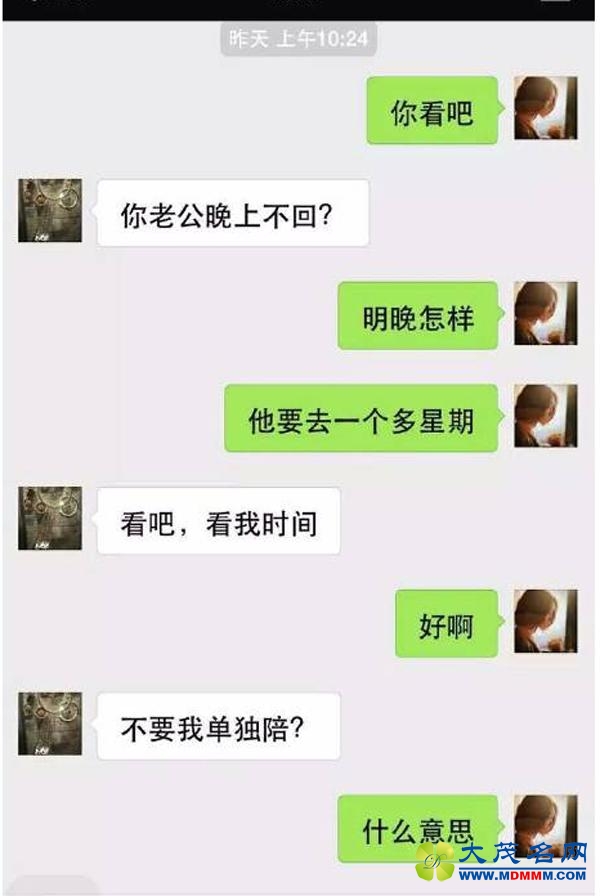Viewport: 600px width, 896px height.
Task: Open contact avatar next to 你老公晚上不回?
Action: click(x=50, y=211)
